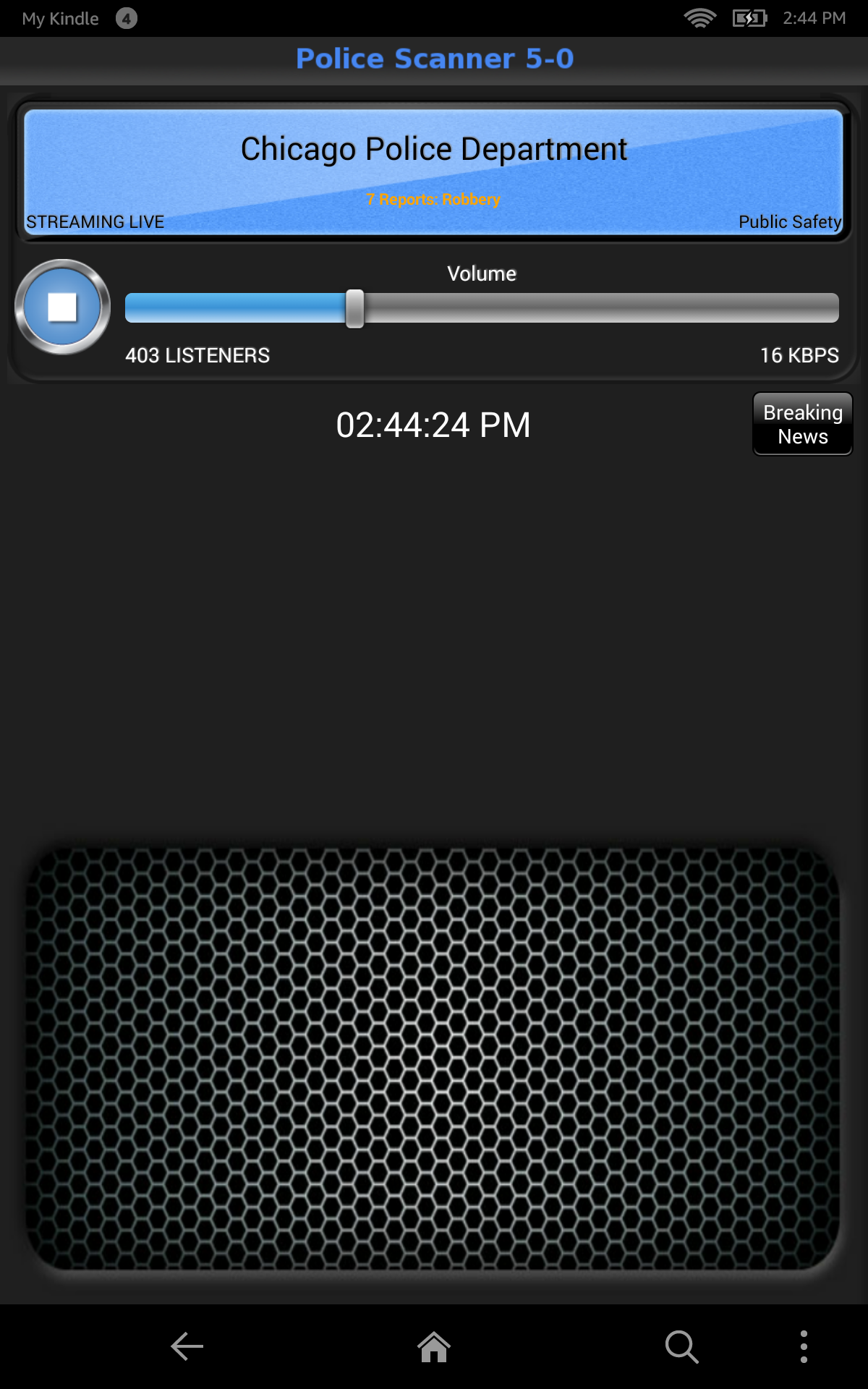Open the overflow menu icon
This screenshot has height=1389, width=868.
pyautogui.click(x=803, y=1346)
